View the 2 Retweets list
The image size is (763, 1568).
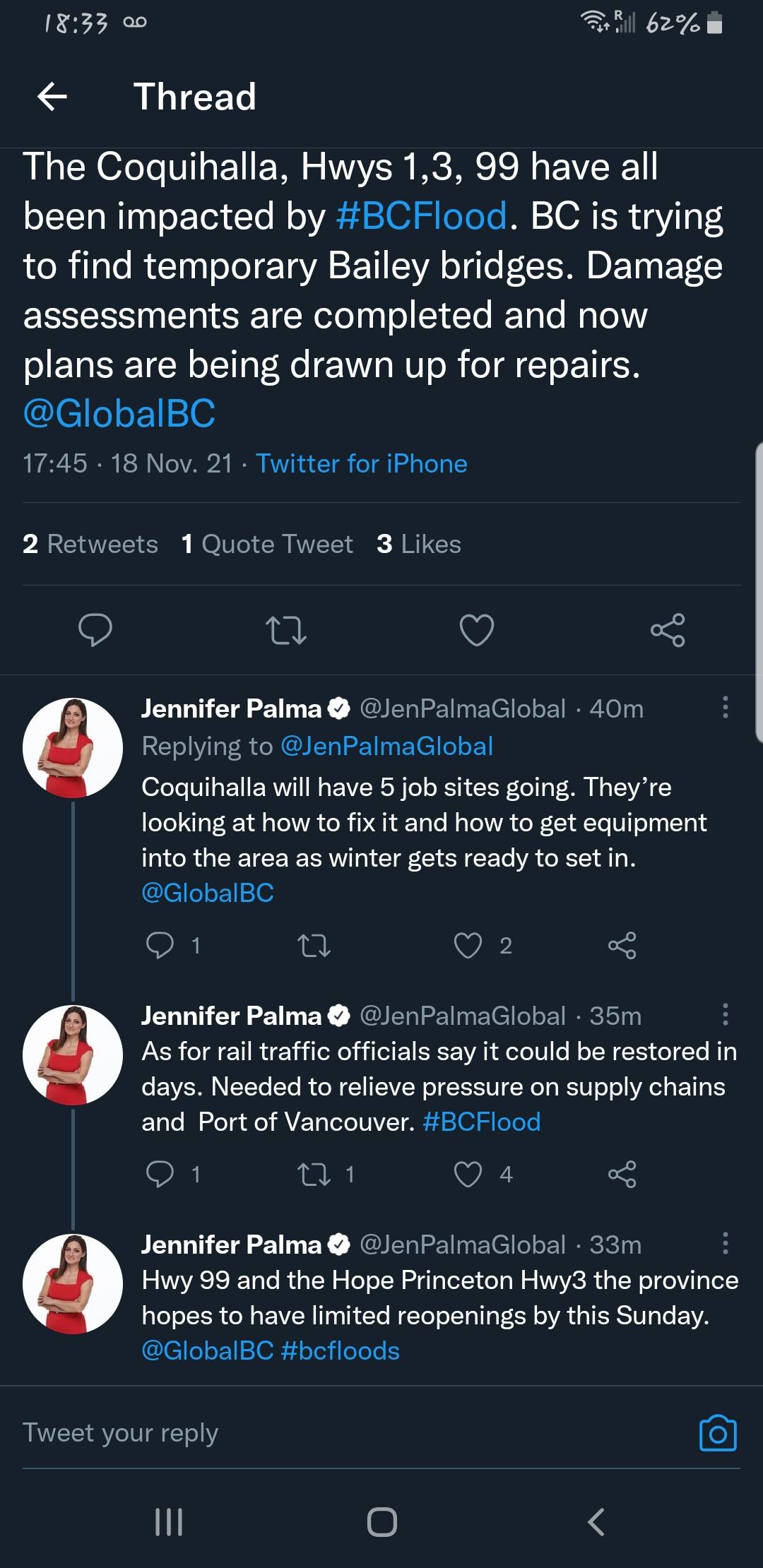pyautogui.click(x=90, y=544)
